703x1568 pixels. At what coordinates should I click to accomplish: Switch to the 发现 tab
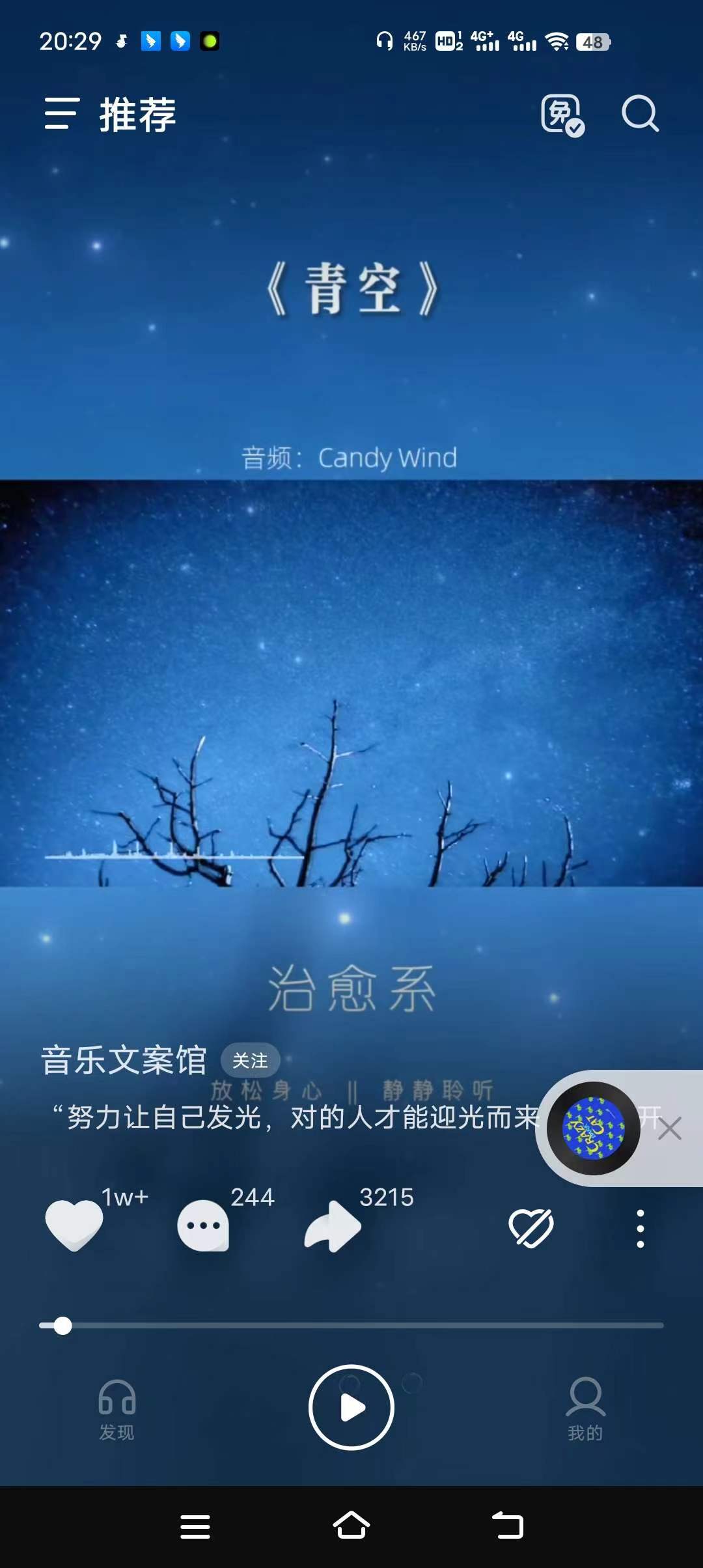[x=117, y=1408]
